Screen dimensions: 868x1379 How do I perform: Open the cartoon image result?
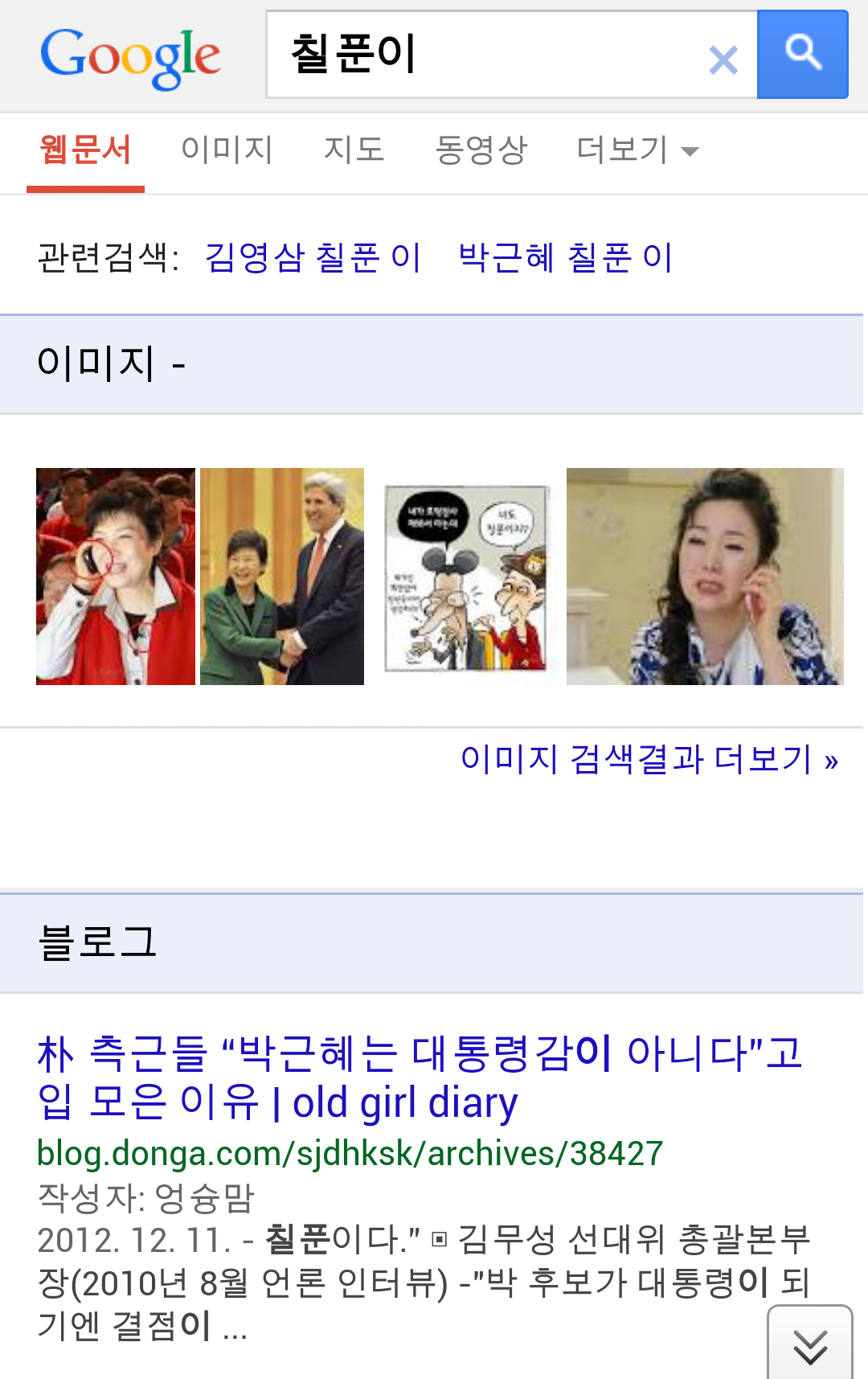coord(466,577)
